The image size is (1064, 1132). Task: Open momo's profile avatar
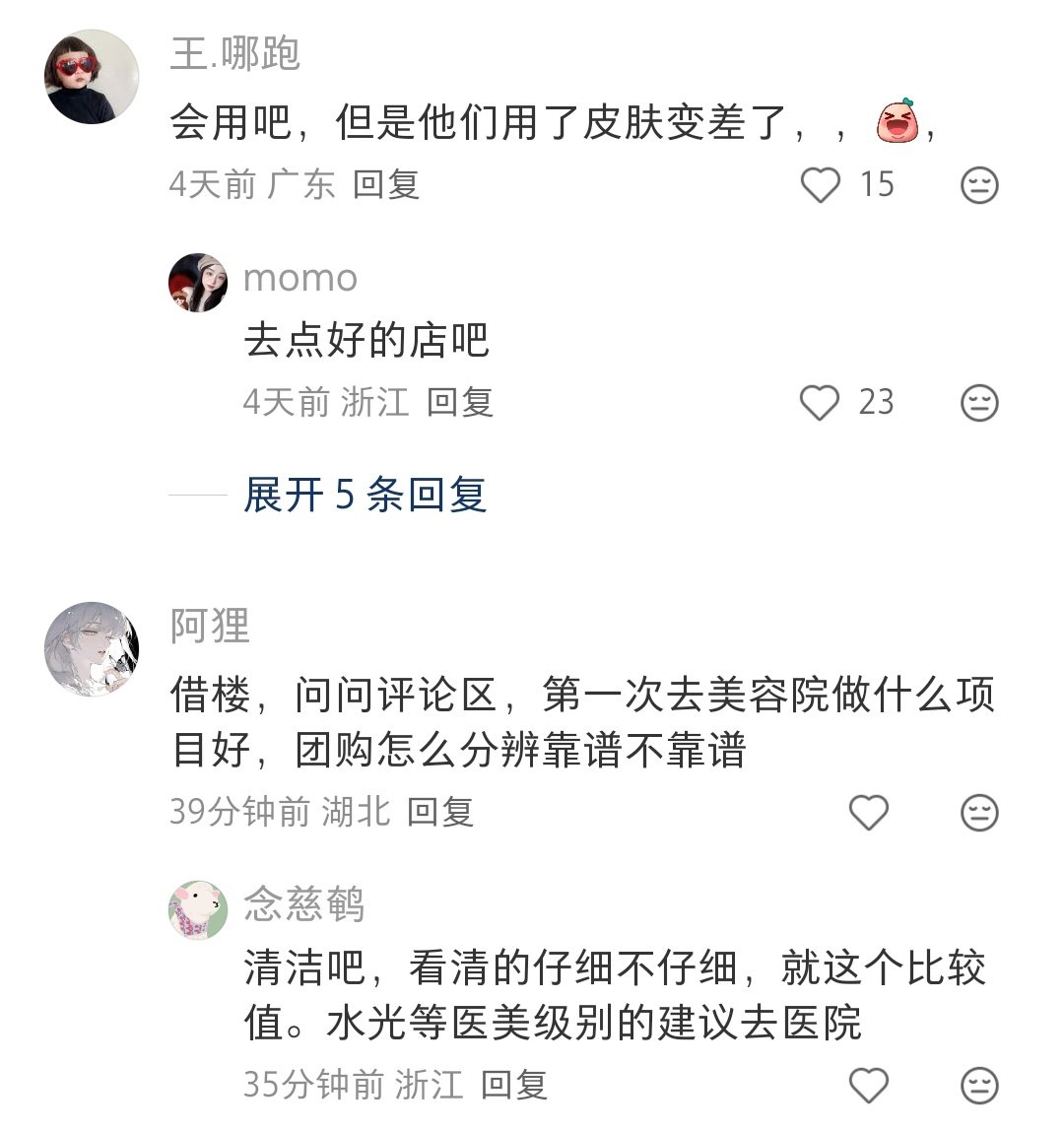[198, 283]
